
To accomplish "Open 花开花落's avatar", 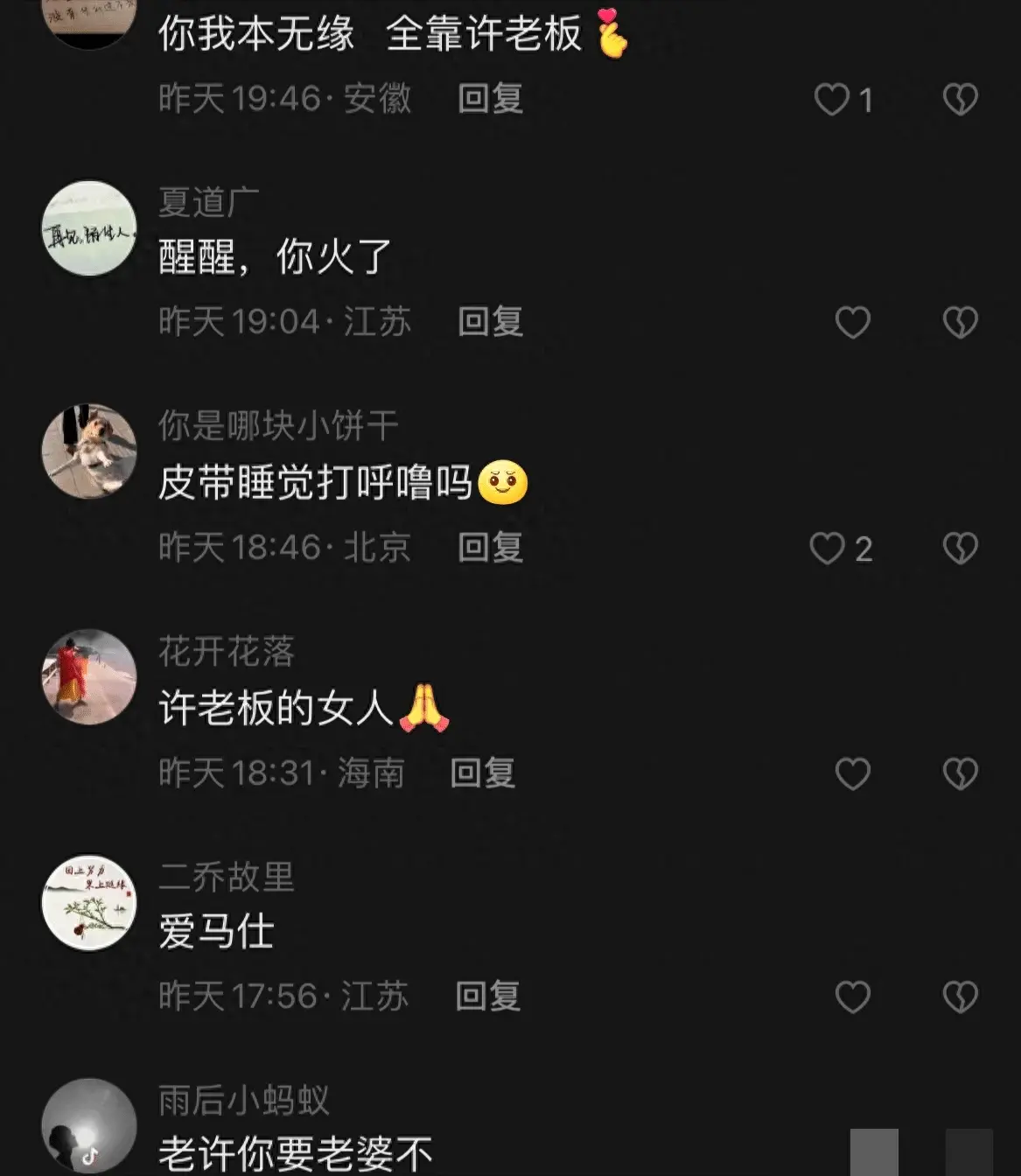I will pyautogui.click(x=89, y=677).
